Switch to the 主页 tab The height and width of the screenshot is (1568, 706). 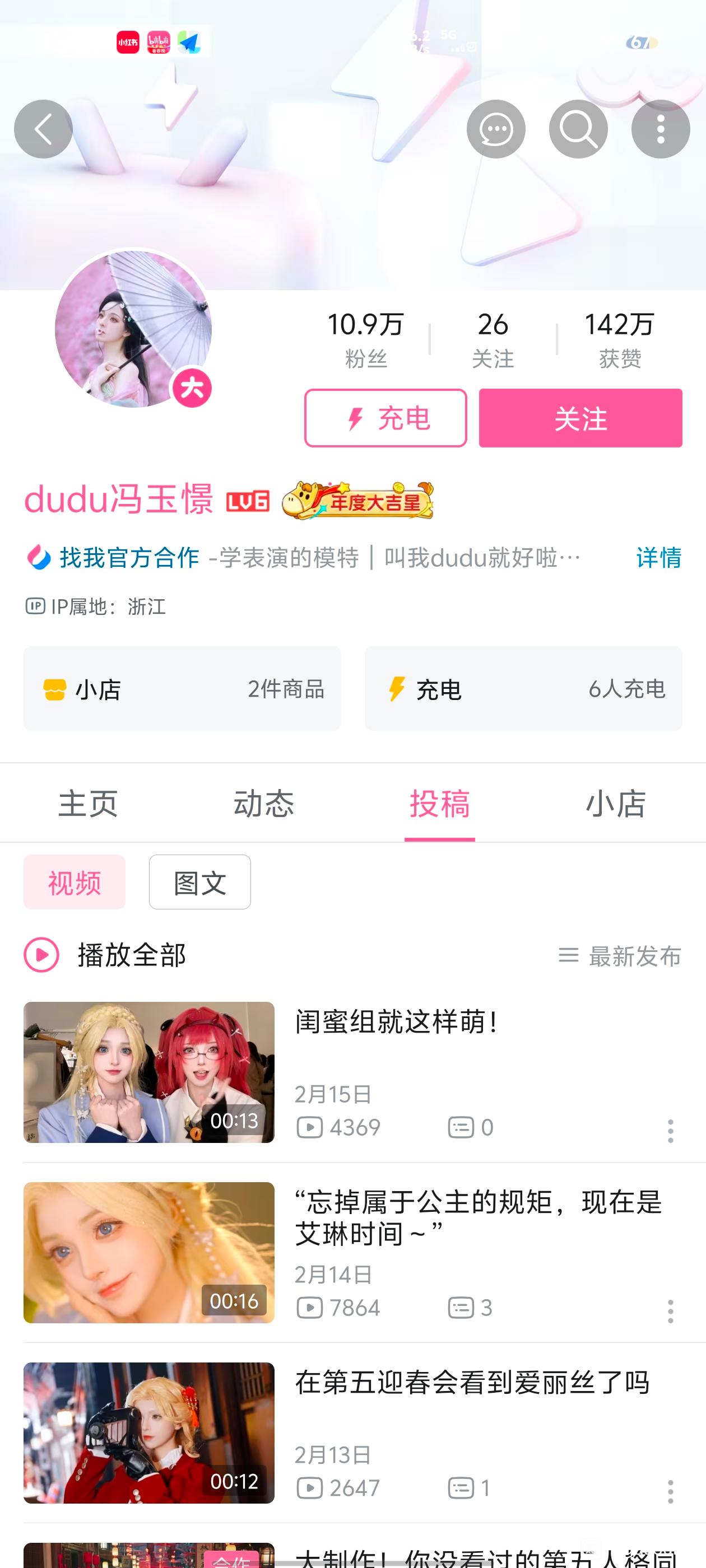88,804
